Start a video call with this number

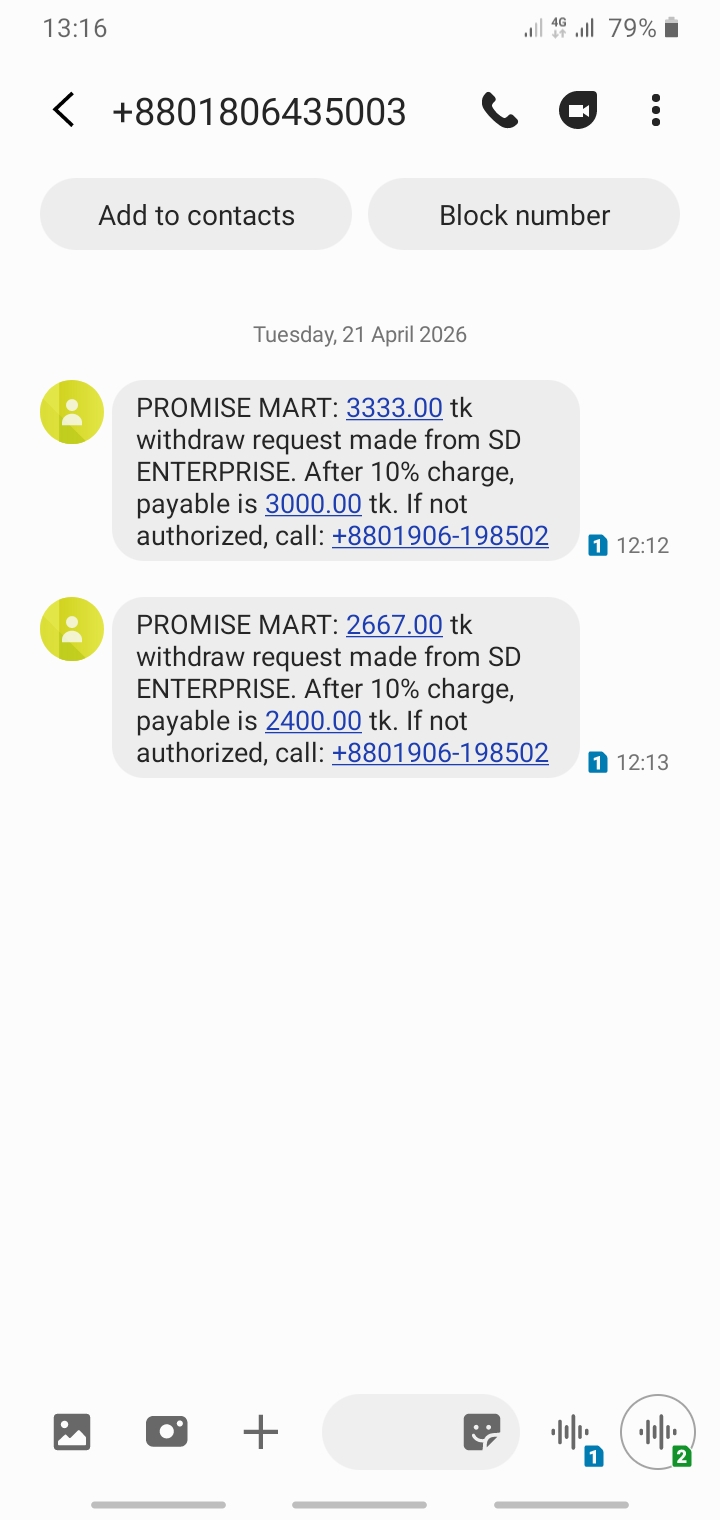(578, 110)
